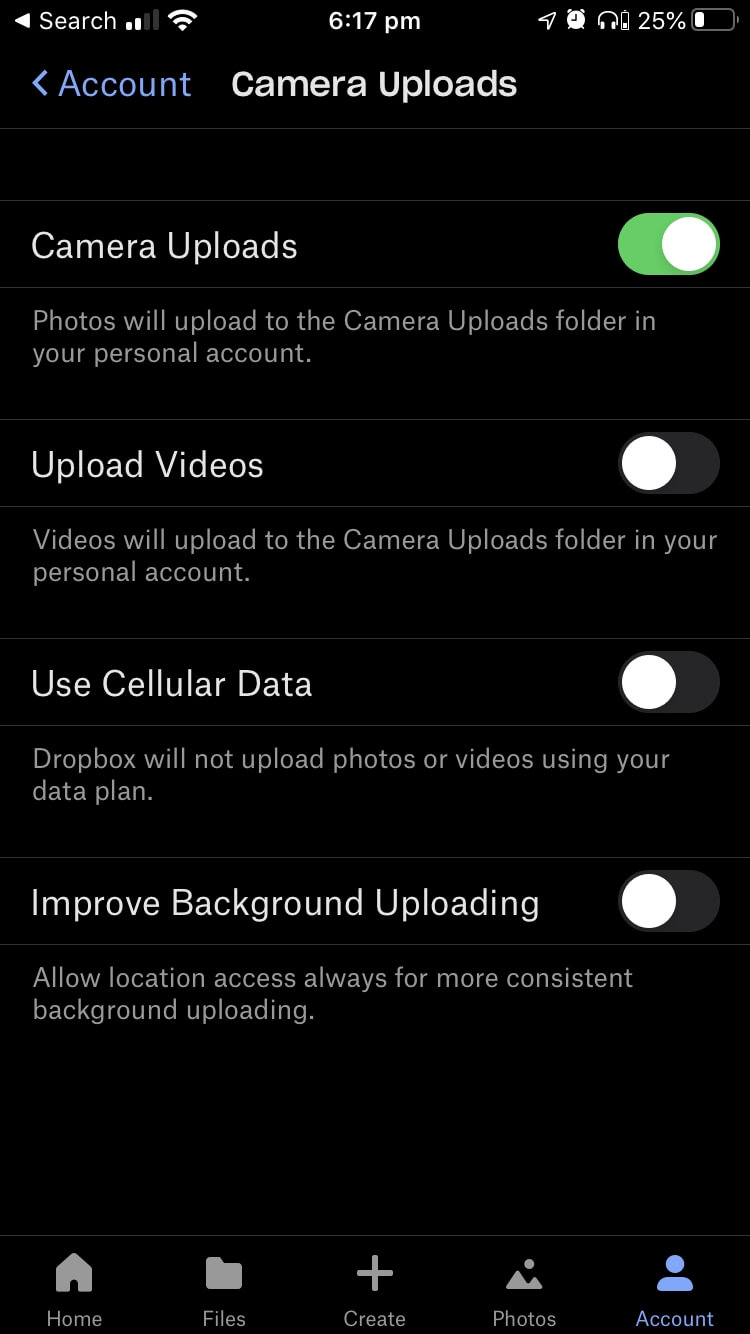The image size is (750, 1334).
Task: Go back to Account settings
Action: 111,84
